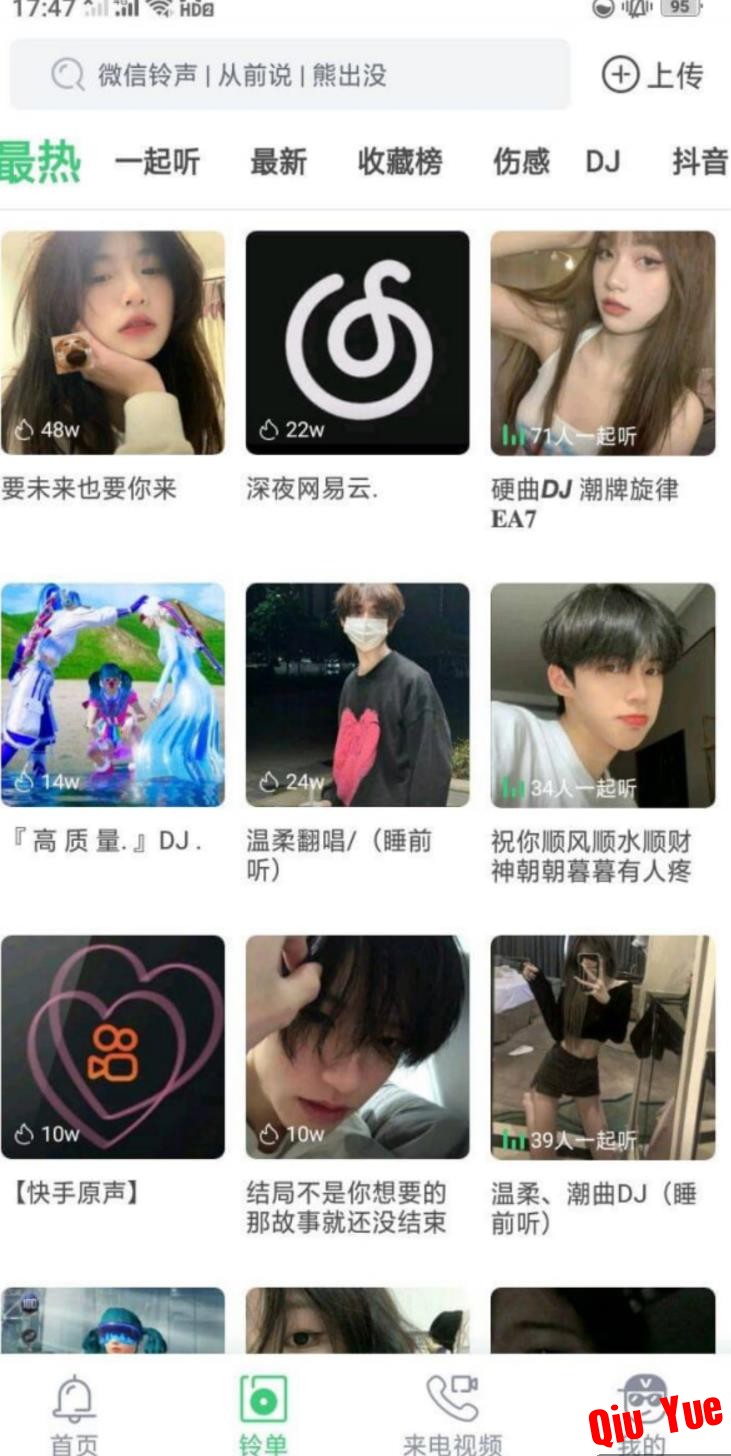This screenshot has width=731, height=1456.
Task: Switch to the 最新 tab
Action: [x=278, y=162]
